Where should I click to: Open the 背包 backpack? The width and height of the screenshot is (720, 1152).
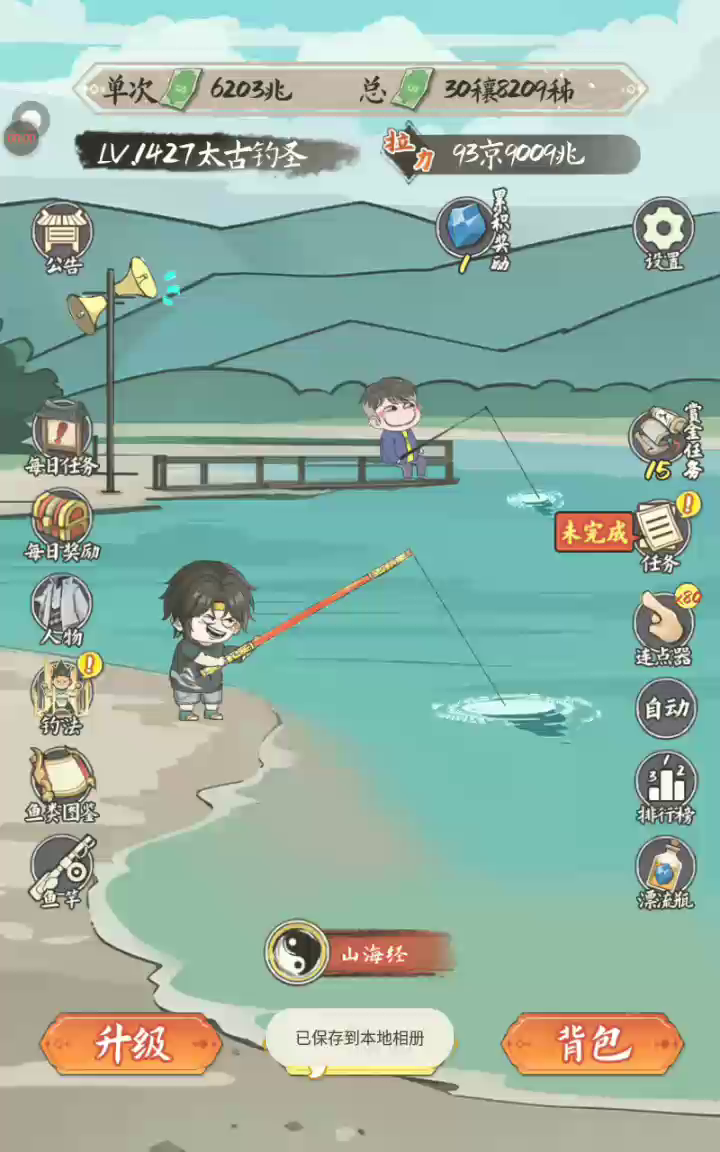pyautogui.click(x=592, y=1044)
